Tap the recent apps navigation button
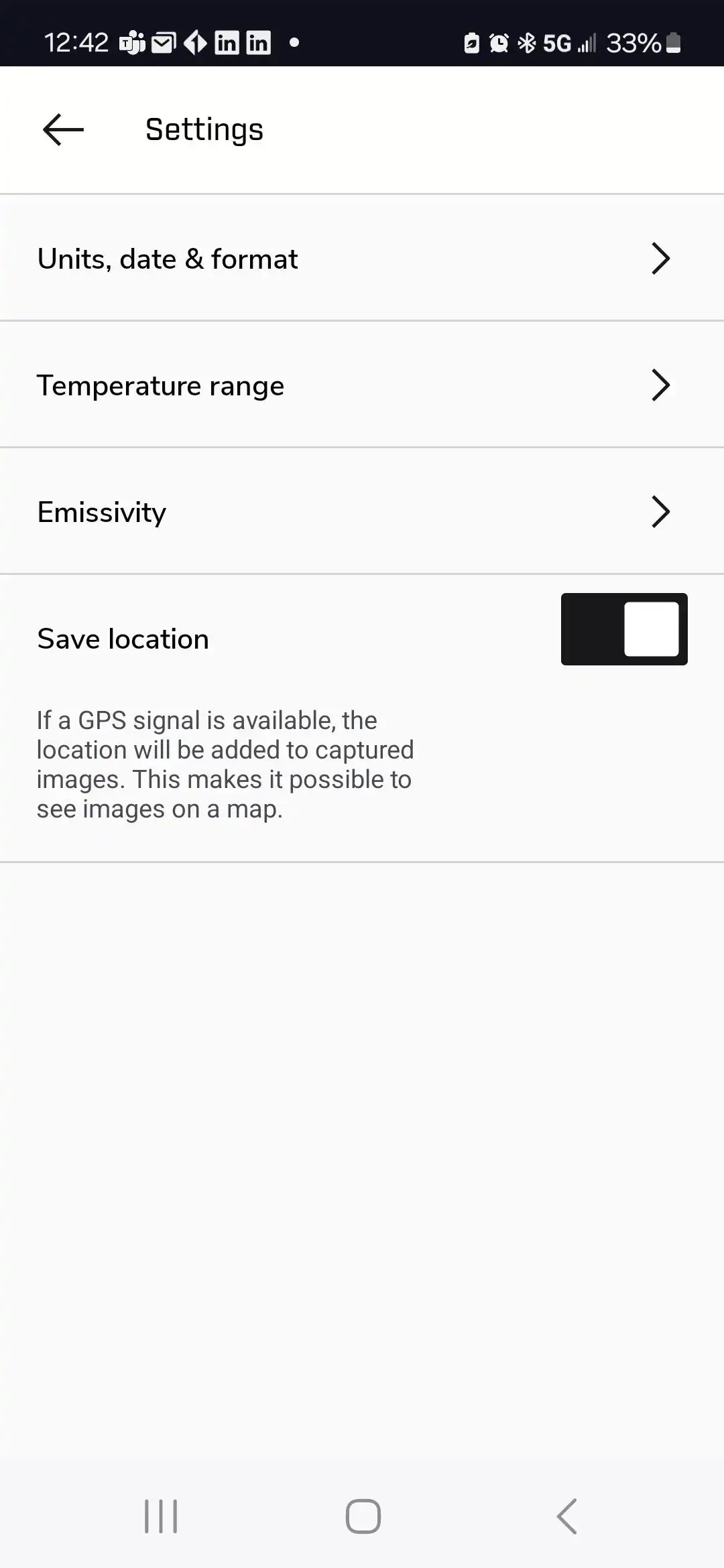Viewport: 724px width, 1568px height. pos(161,1516)
